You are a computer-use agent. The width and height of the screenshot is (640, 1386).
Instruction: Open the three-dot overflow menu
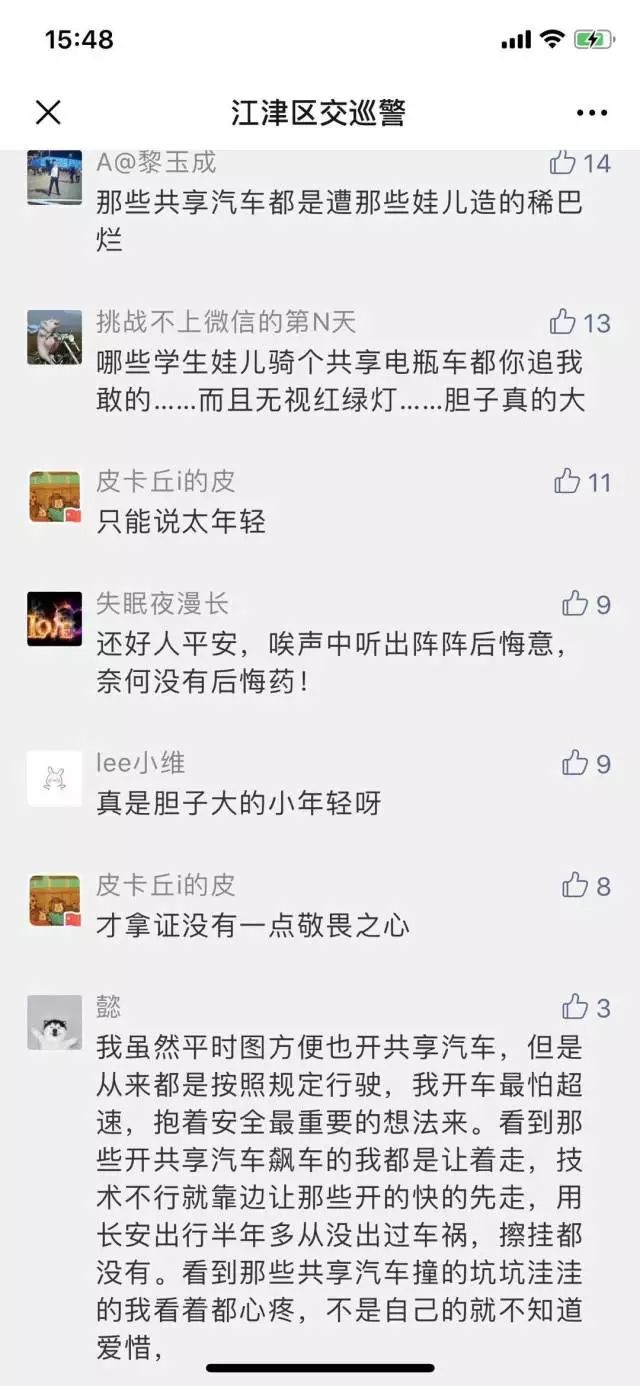point(591,112)
